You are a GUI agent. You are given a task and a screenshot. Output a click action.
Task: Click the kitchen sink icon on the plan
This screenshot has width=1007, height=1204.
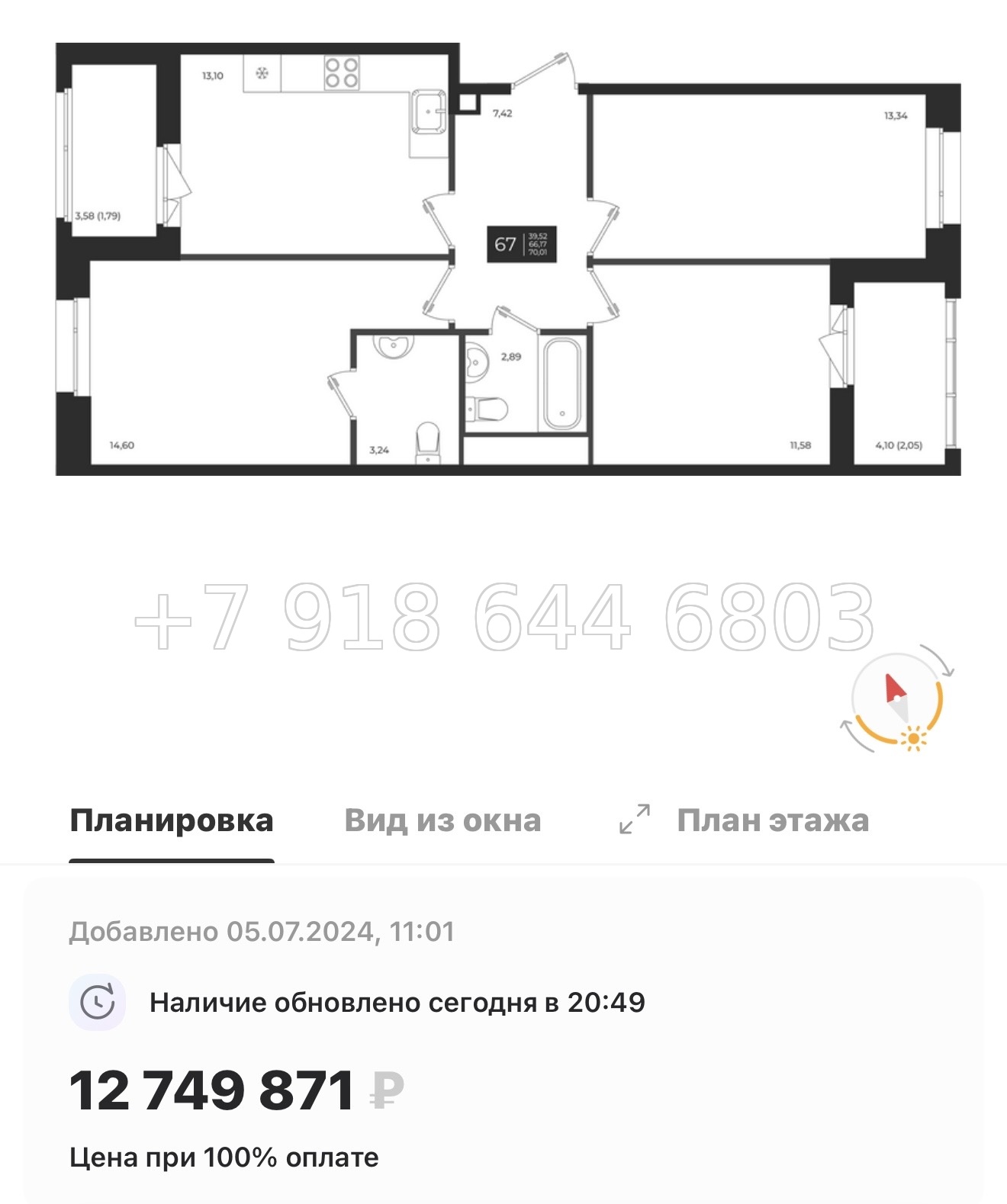(x=427, y=111)
